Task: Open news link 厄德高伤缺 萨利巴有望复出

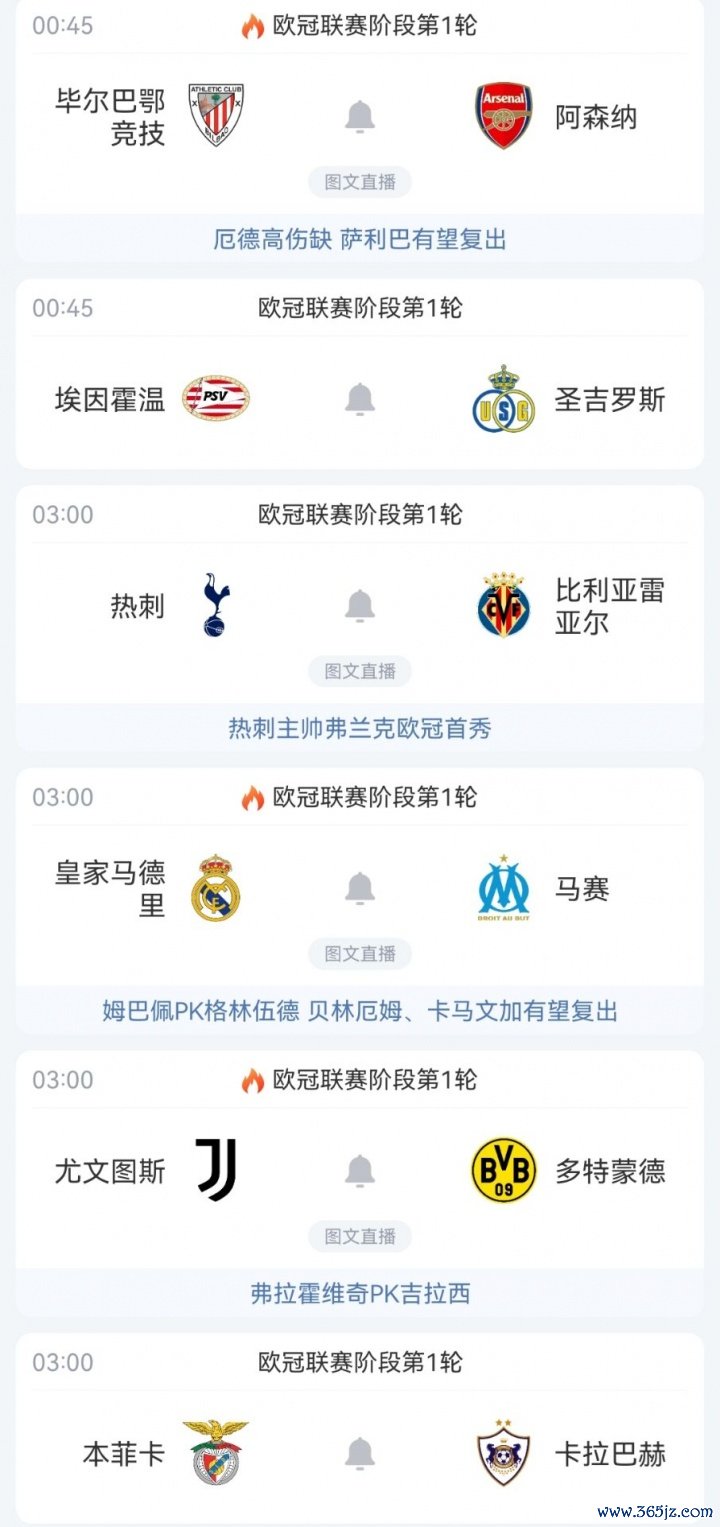Action: pos(360,239)
